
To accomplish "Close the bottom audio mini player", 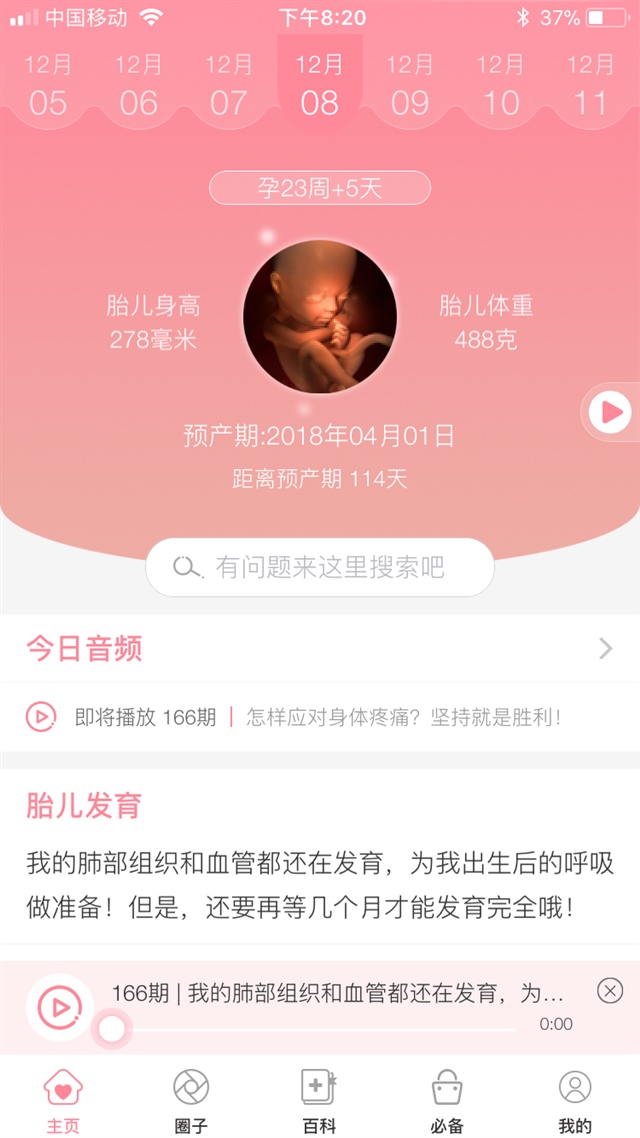I will (x=609, y=991).
